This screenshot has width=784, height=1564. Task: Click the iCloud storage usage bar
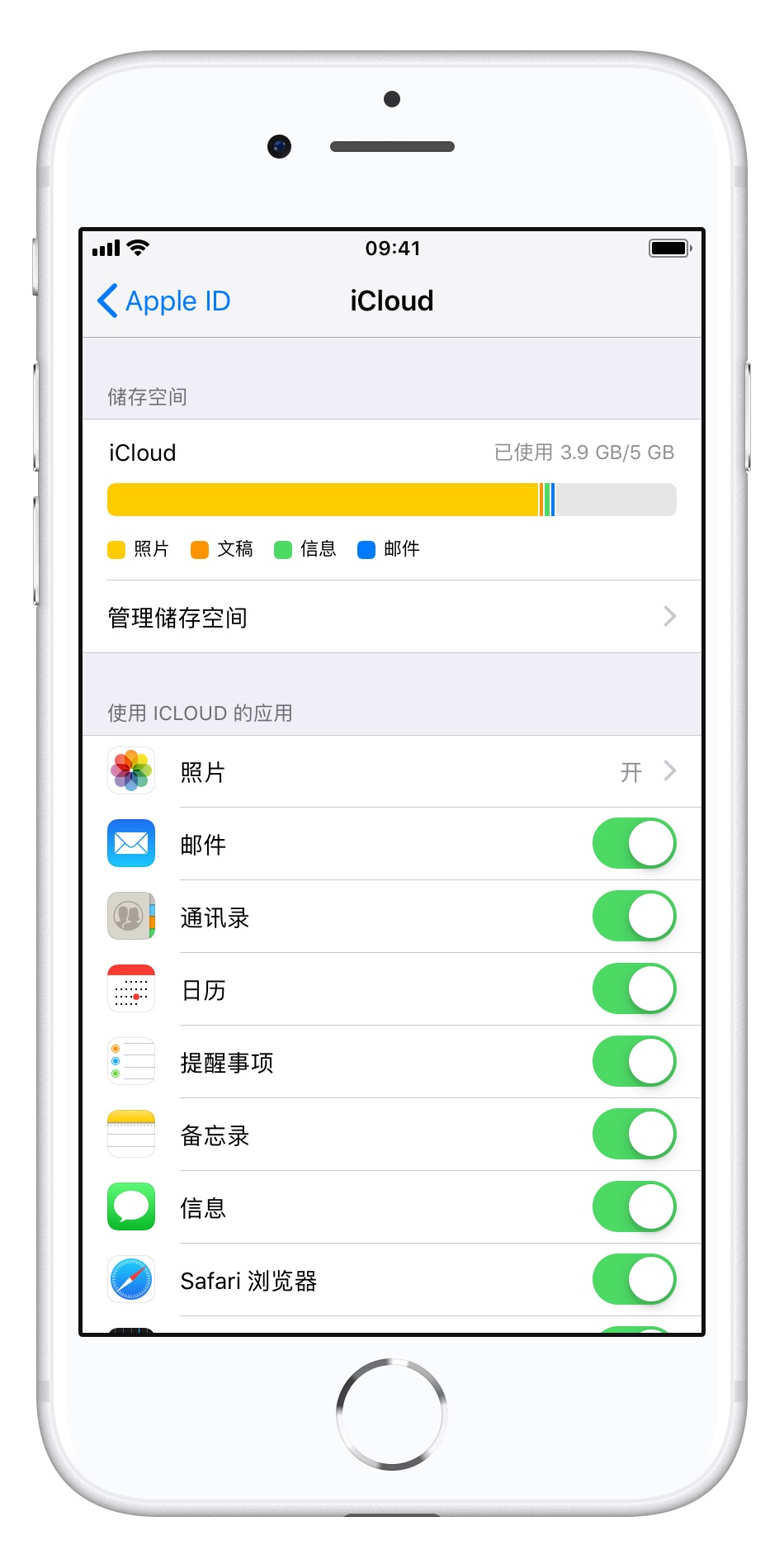[391, 499]
